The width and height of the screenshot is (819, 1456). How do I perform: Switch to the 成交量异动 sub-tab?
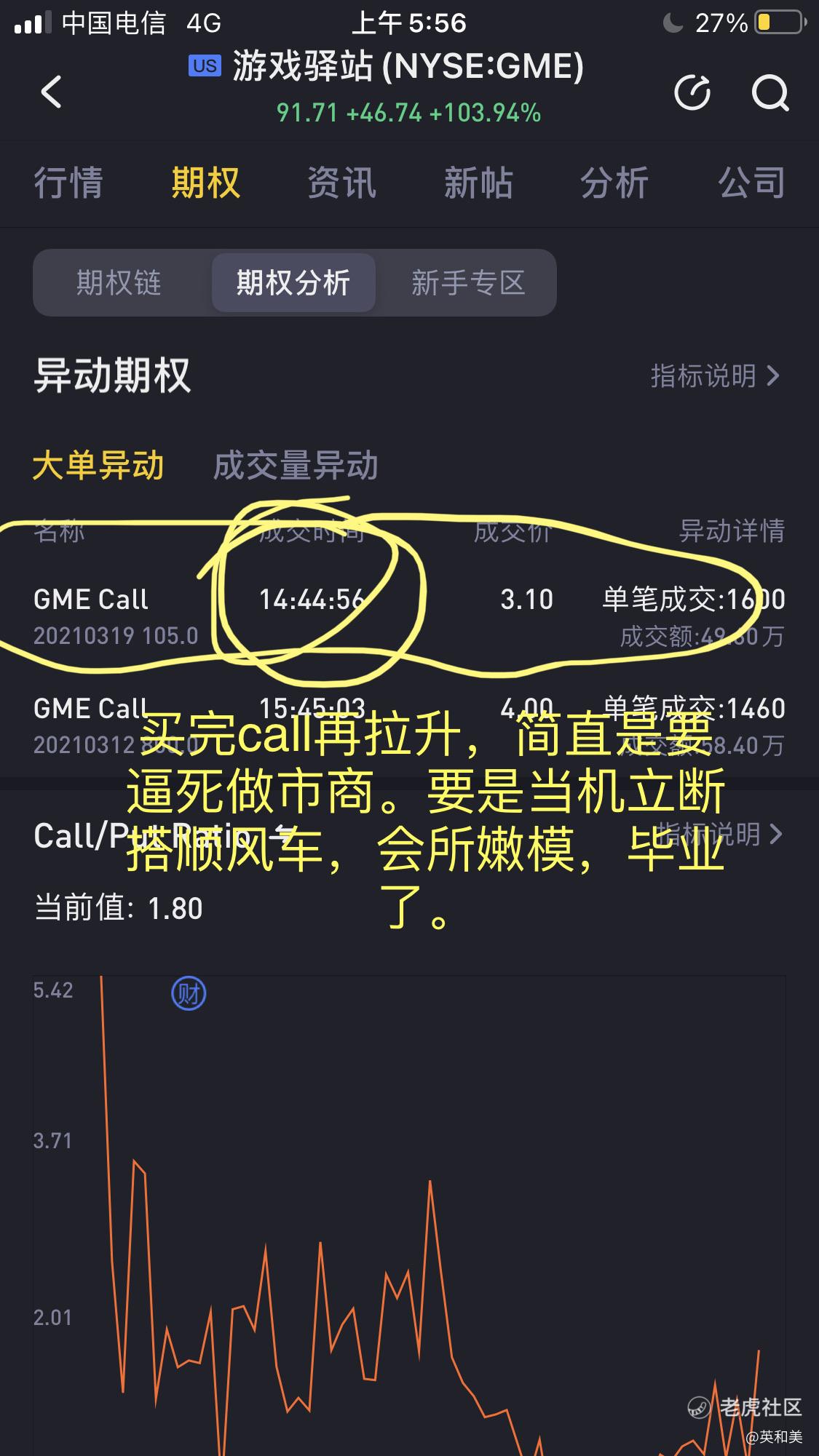coord(296,465)
